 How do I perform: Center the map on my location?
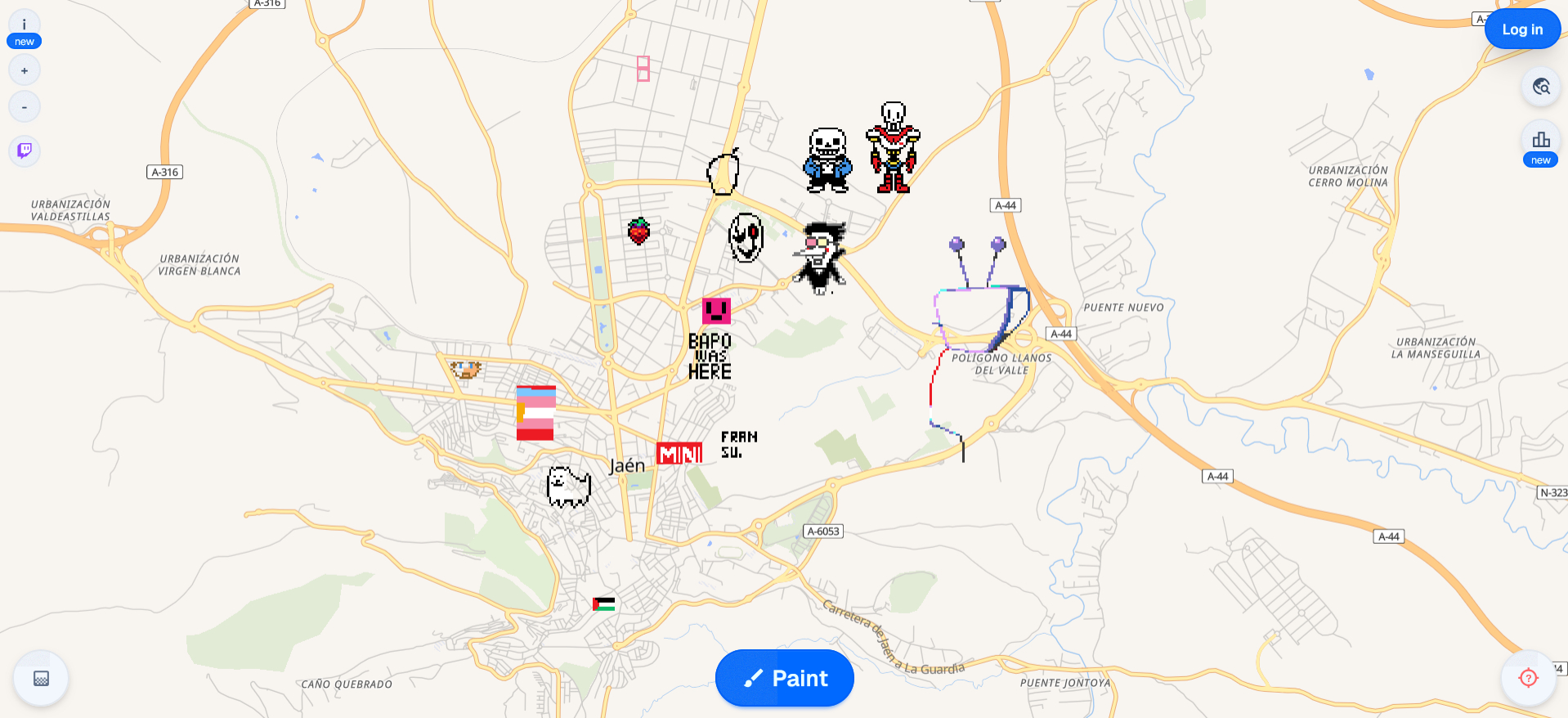(1528, 678)
